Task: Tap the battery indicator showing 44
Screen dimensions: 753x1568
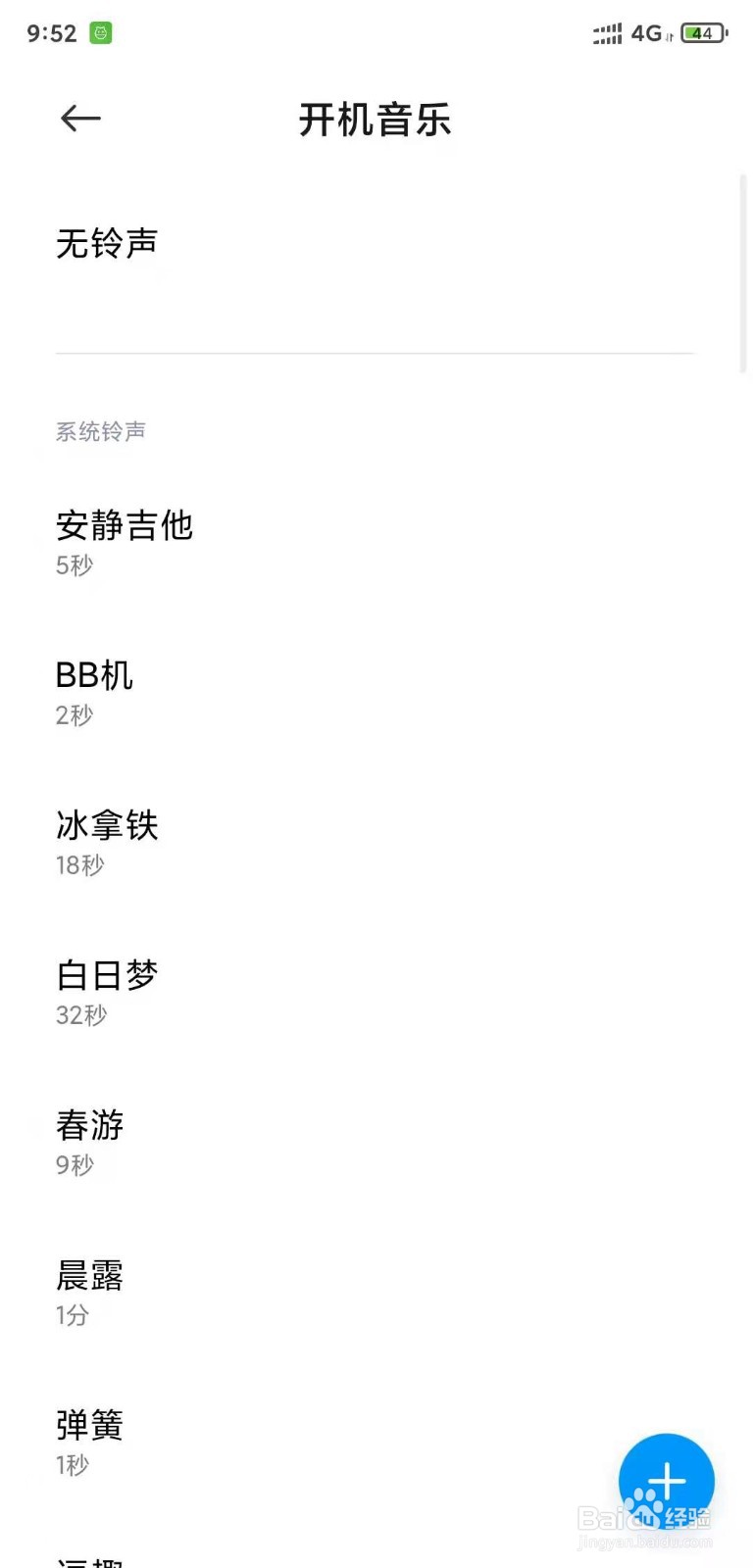Action: click(702, 33)
